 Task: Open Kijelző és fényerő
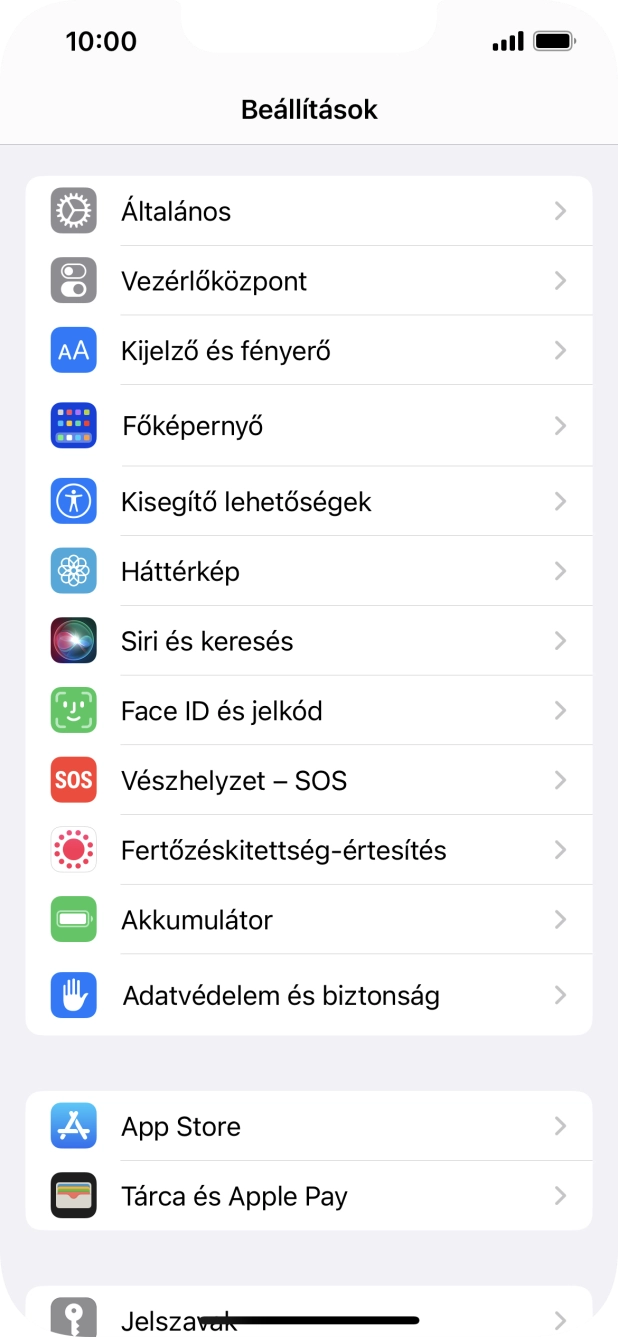coord(308,351)
